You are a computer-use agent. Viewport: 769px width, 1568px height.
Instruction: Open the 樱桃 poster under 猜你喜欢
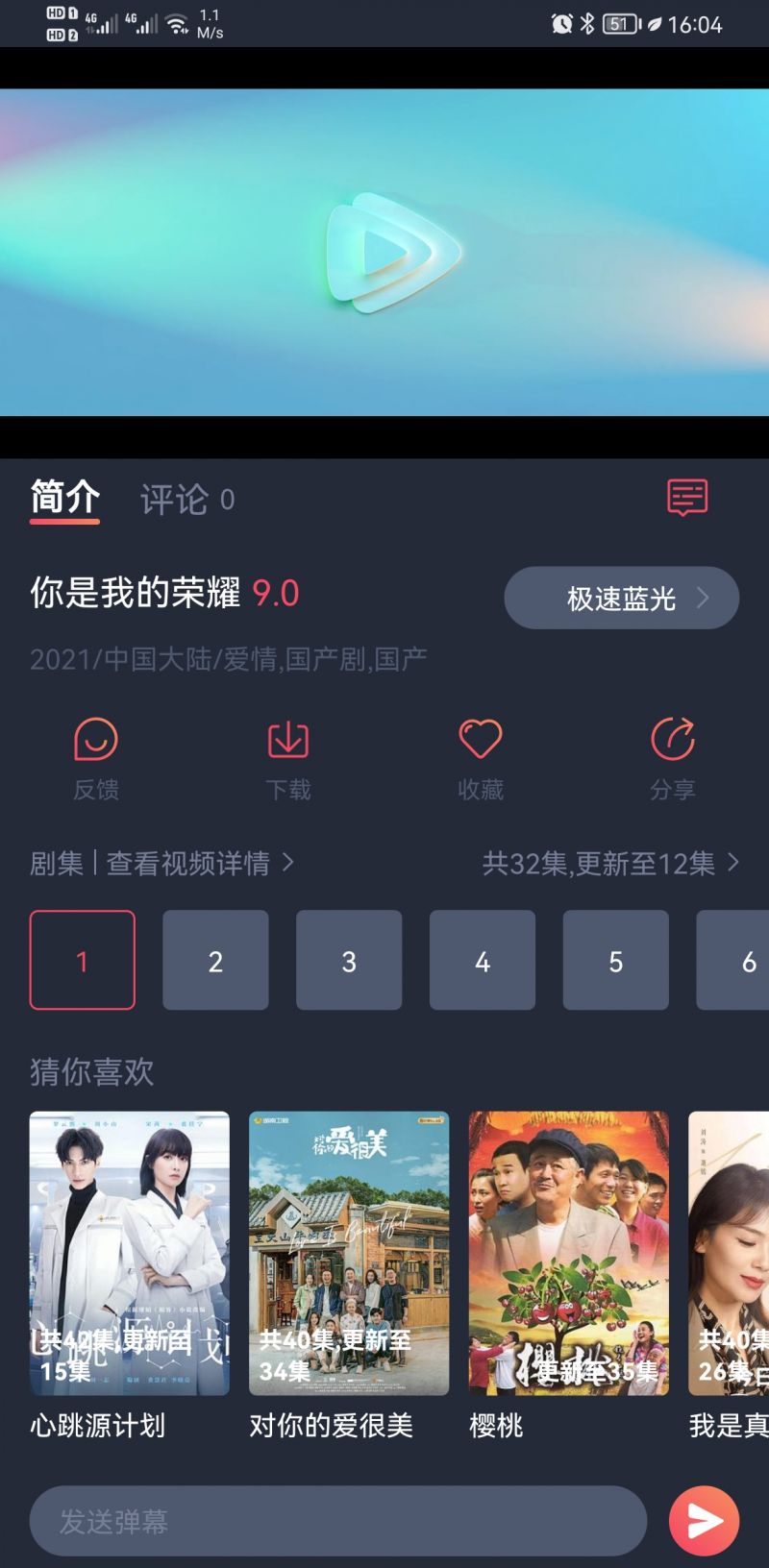point(568,1249)
